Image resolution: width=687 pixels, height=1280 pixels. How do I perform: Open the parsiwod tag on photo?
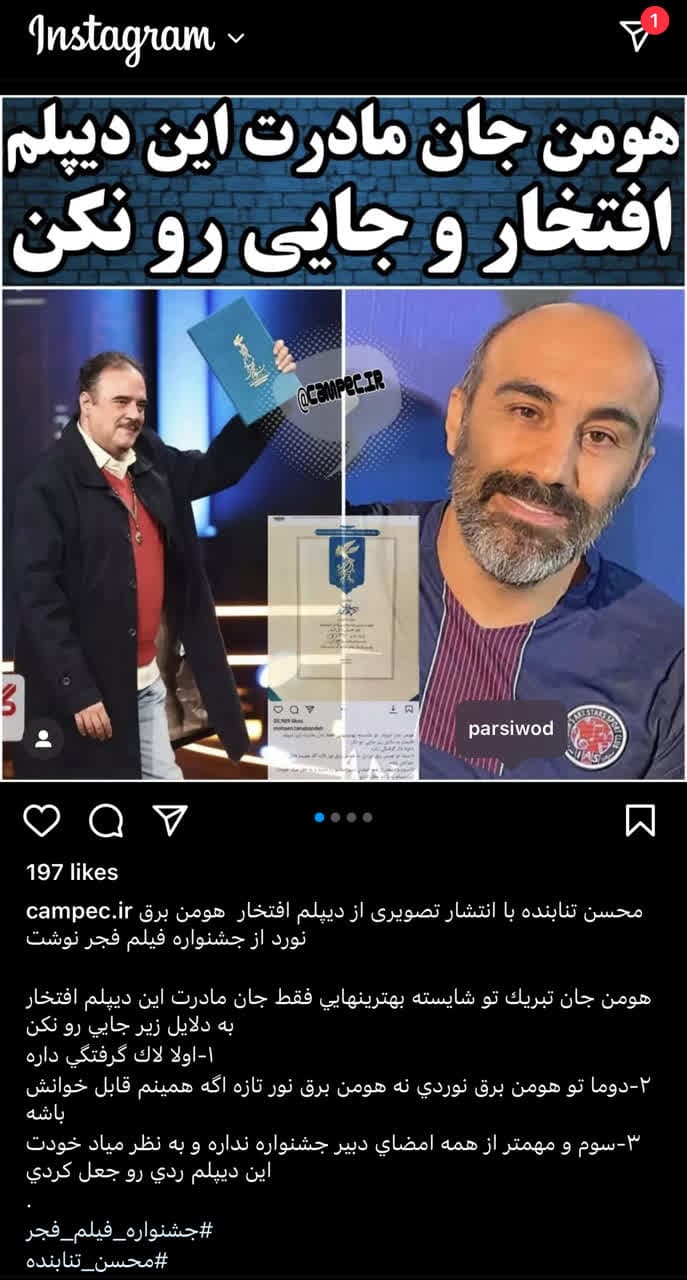pos(510,729)
